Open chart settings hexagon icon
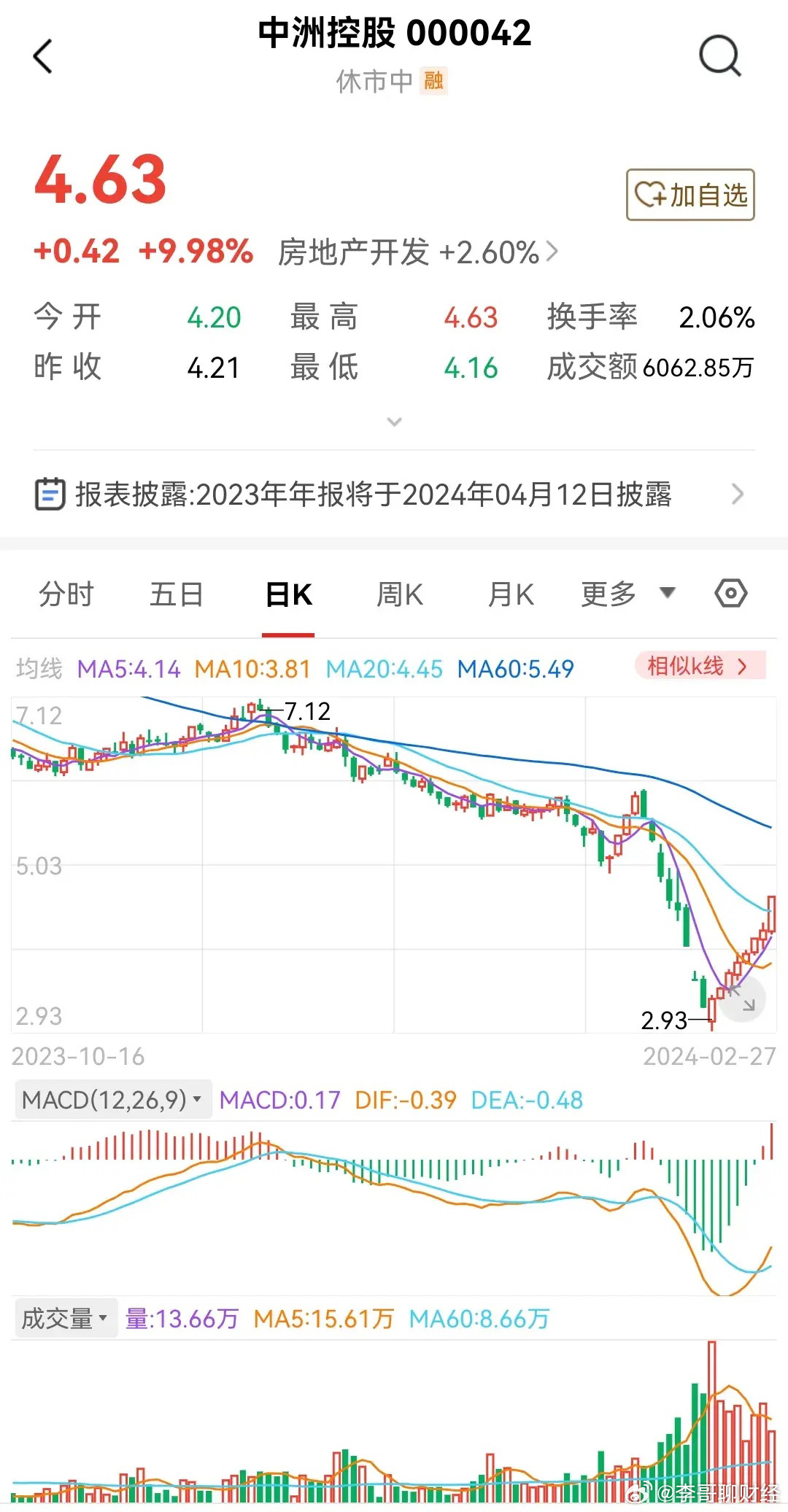The width and height of the screenshot is (788, 1512). coord(730,593)
